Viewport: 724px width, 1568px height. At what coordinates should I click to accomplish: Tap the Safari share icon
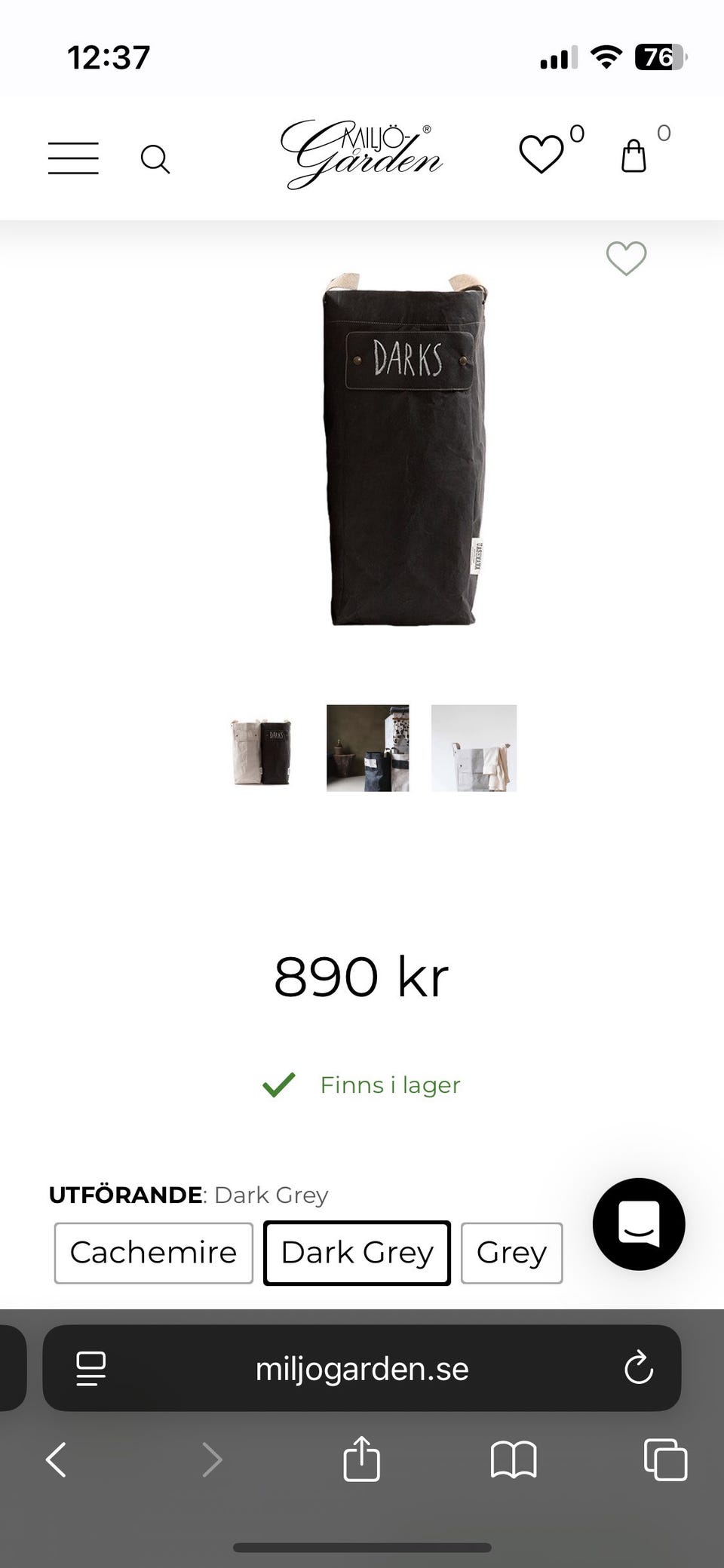(x=361, y=1459)
